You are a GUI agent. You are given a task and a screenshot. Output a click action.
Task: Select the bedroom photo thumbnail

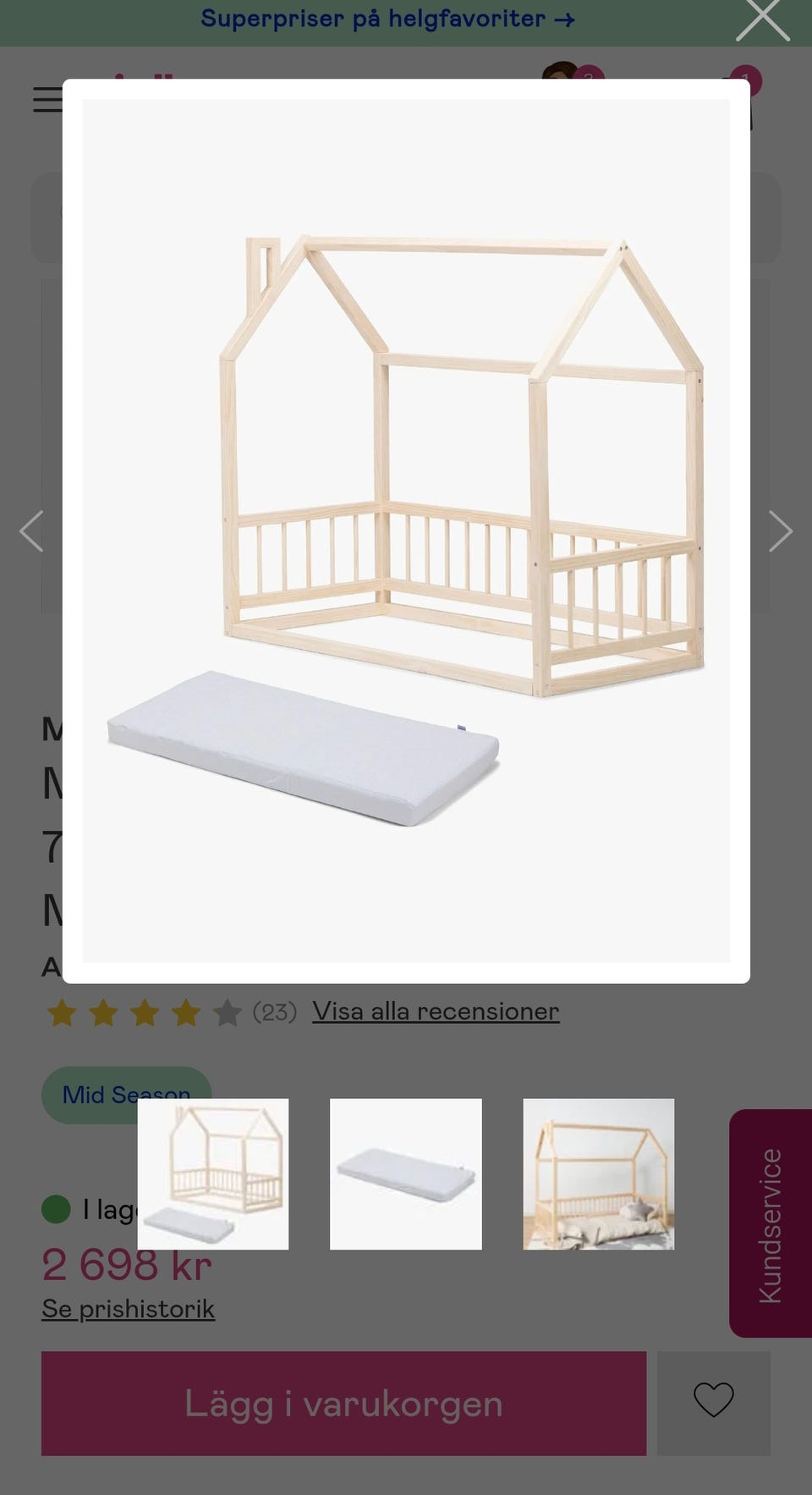(x=599, y=1173)
